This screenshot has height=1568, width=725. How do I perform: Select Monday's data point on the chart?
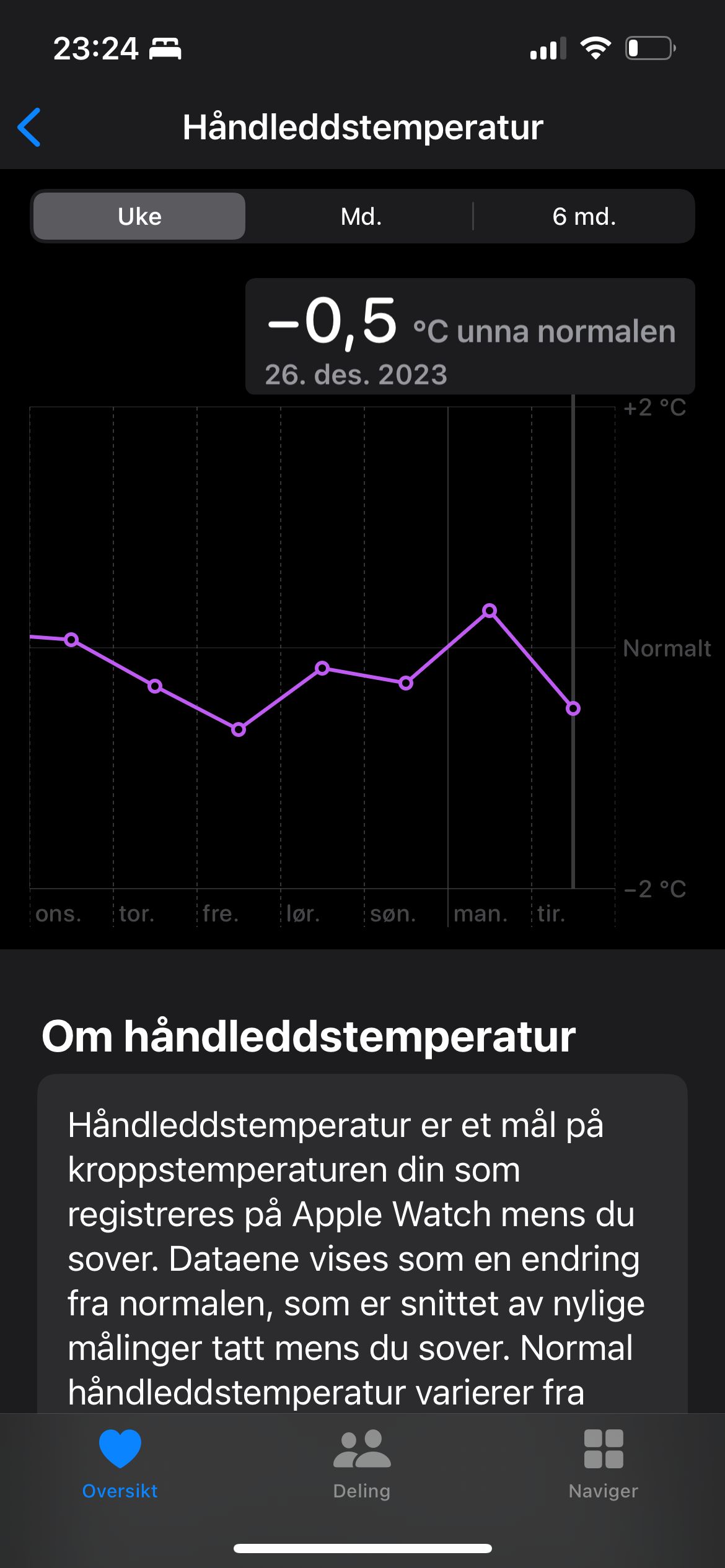[490, 611]
